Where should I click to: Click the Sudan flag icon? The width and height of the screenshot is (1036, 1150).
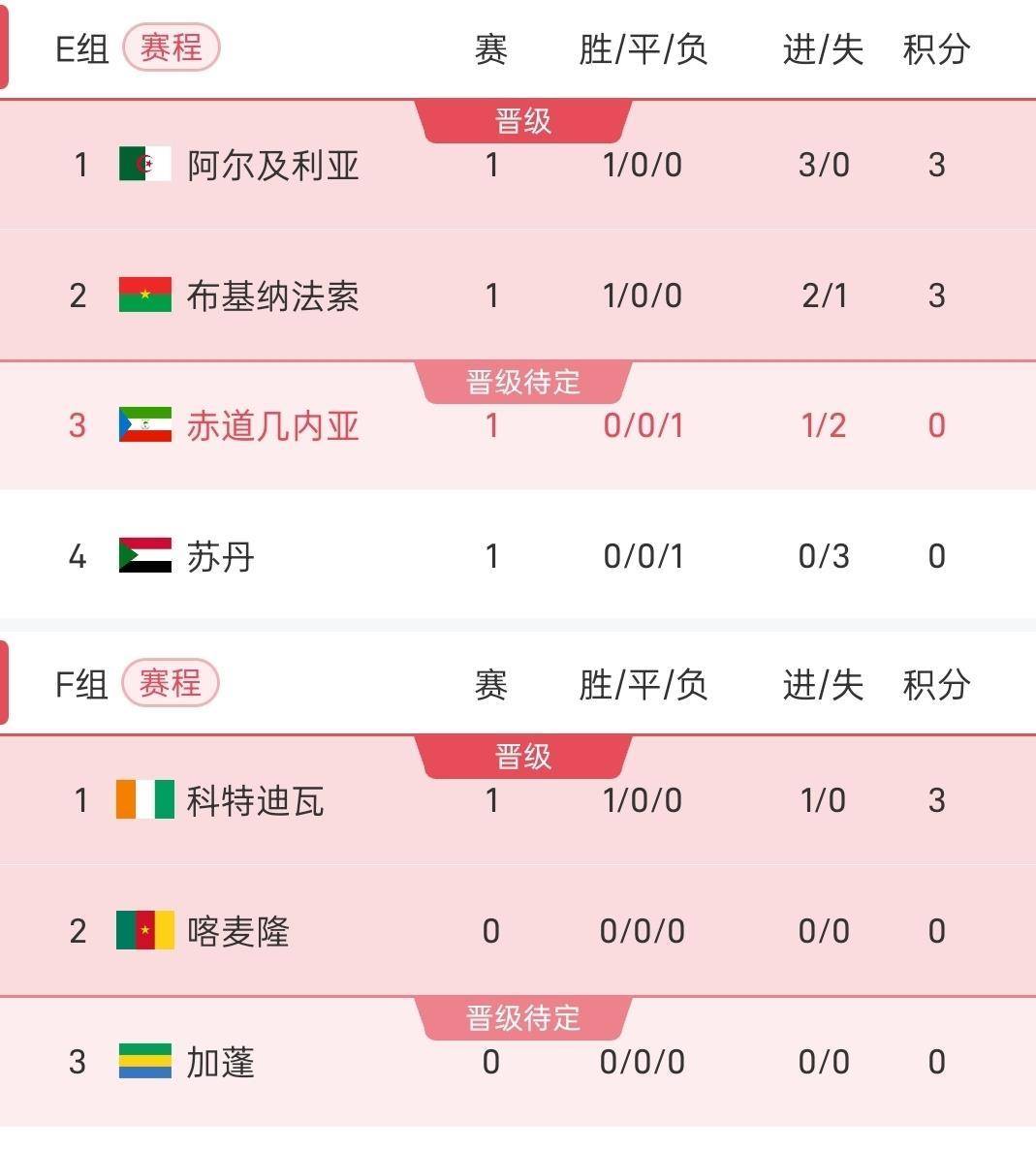pos(143,555)
